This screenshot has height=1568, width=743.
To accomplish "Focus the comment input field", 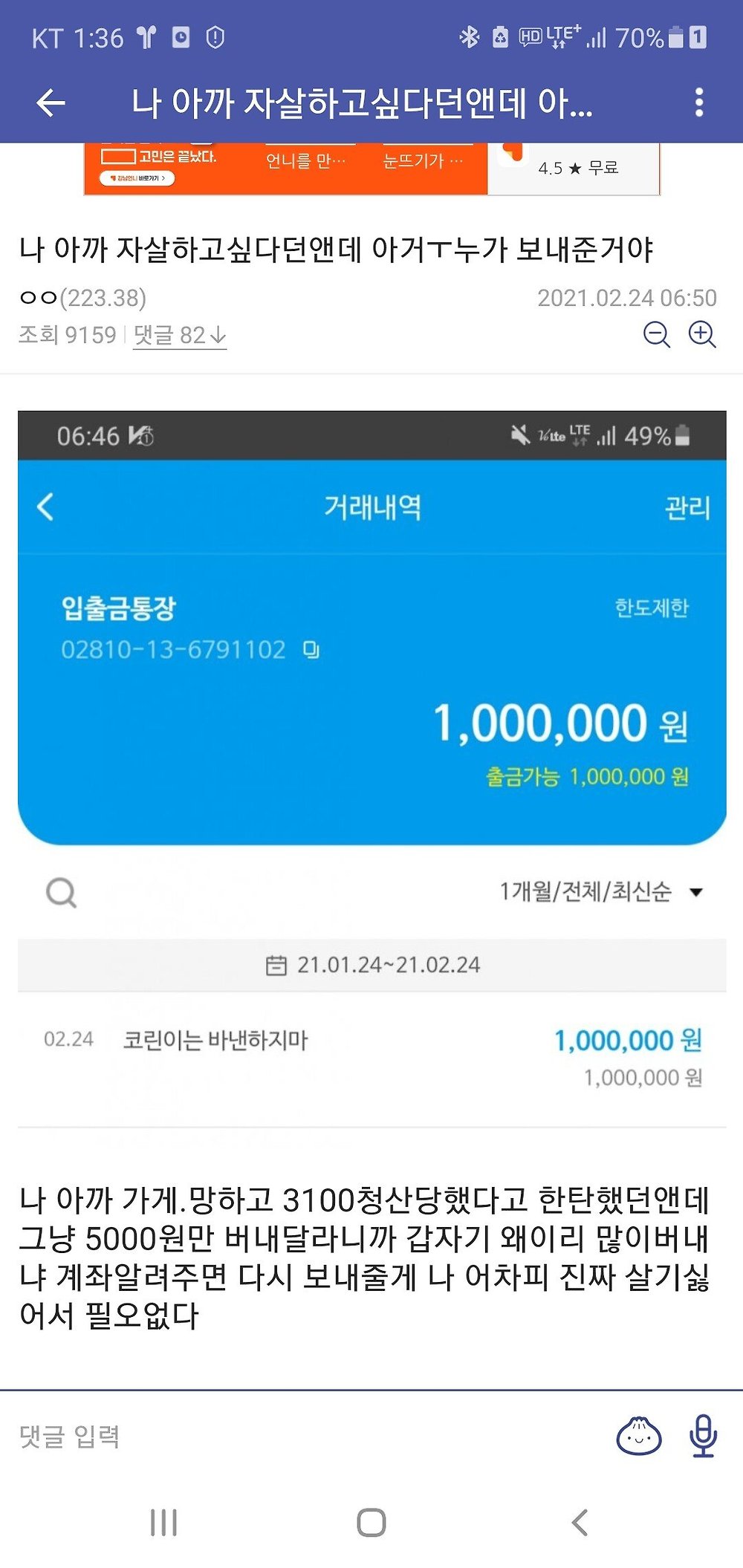I will pos(297,1437).
